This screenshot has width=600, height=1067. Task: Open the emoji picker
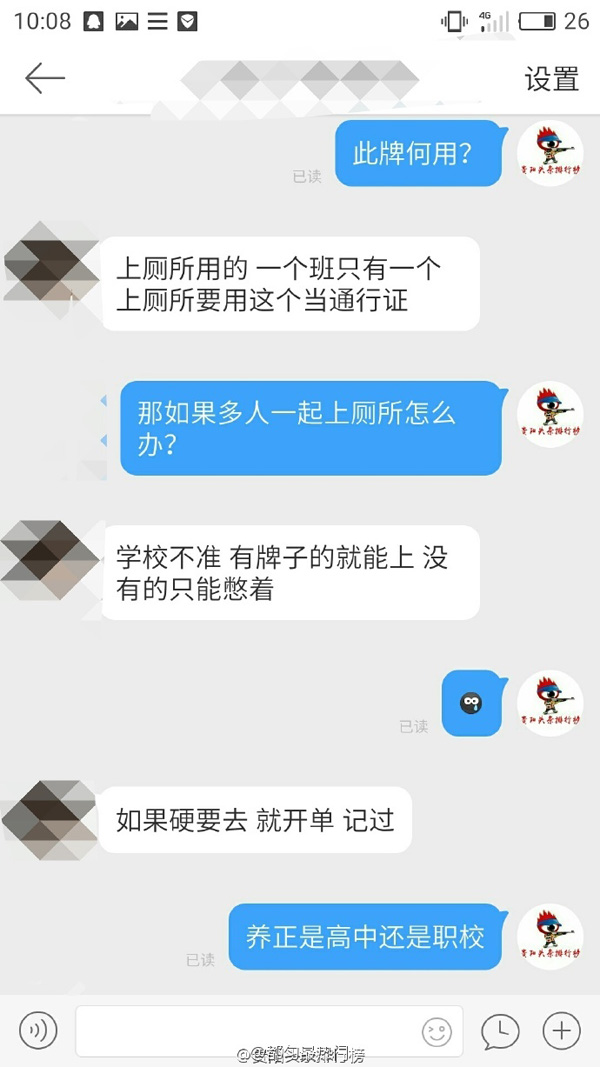click(437, 1032)
